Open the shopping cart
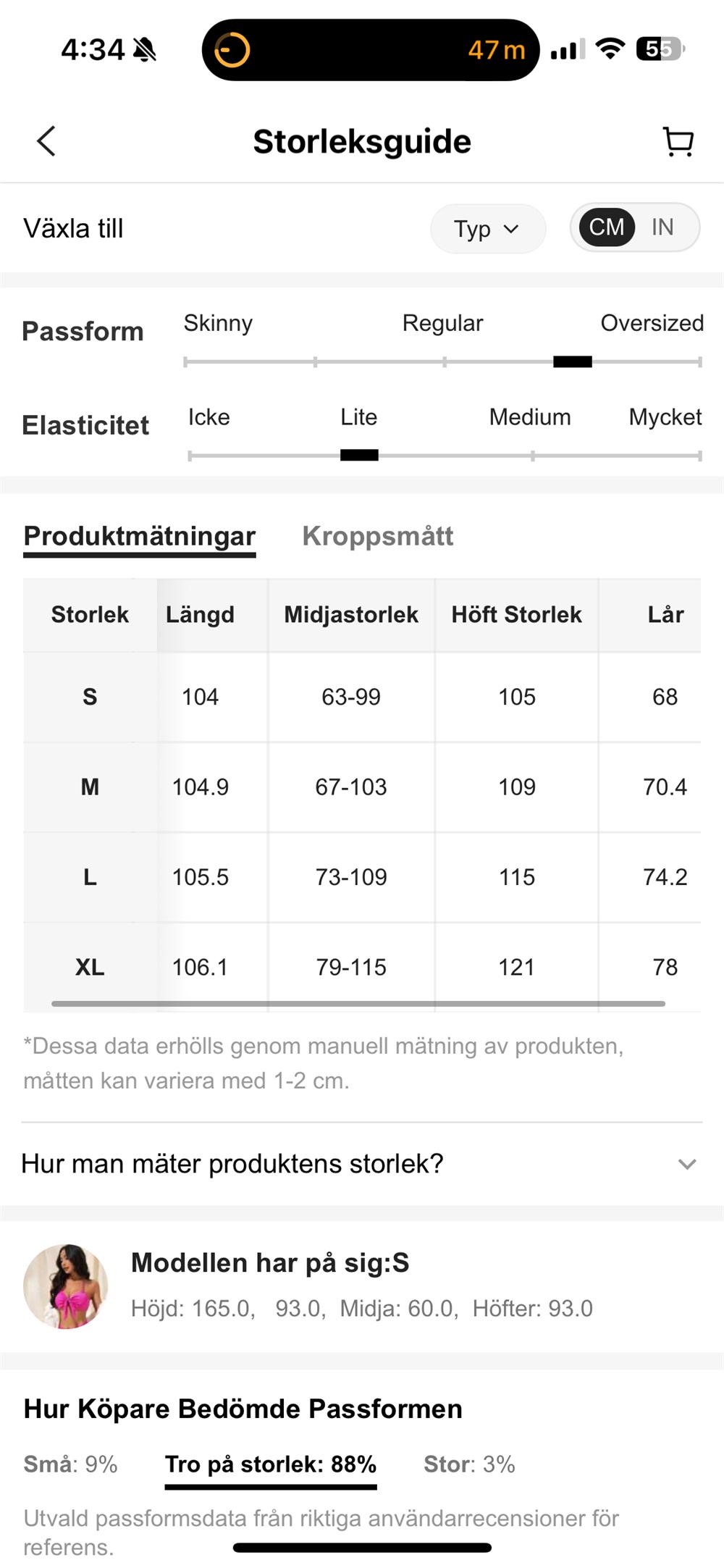 pyautogui.click(x=678, y=141)
